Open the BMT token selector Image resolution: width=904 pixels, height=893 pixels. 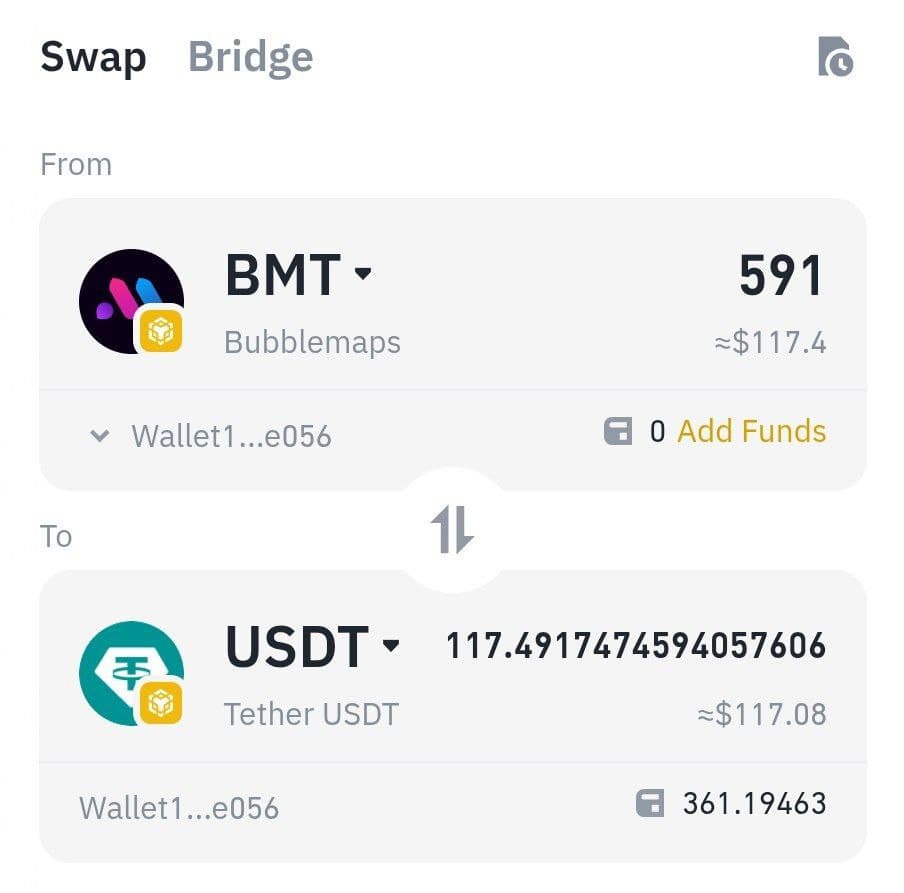(x=298, y=274)
